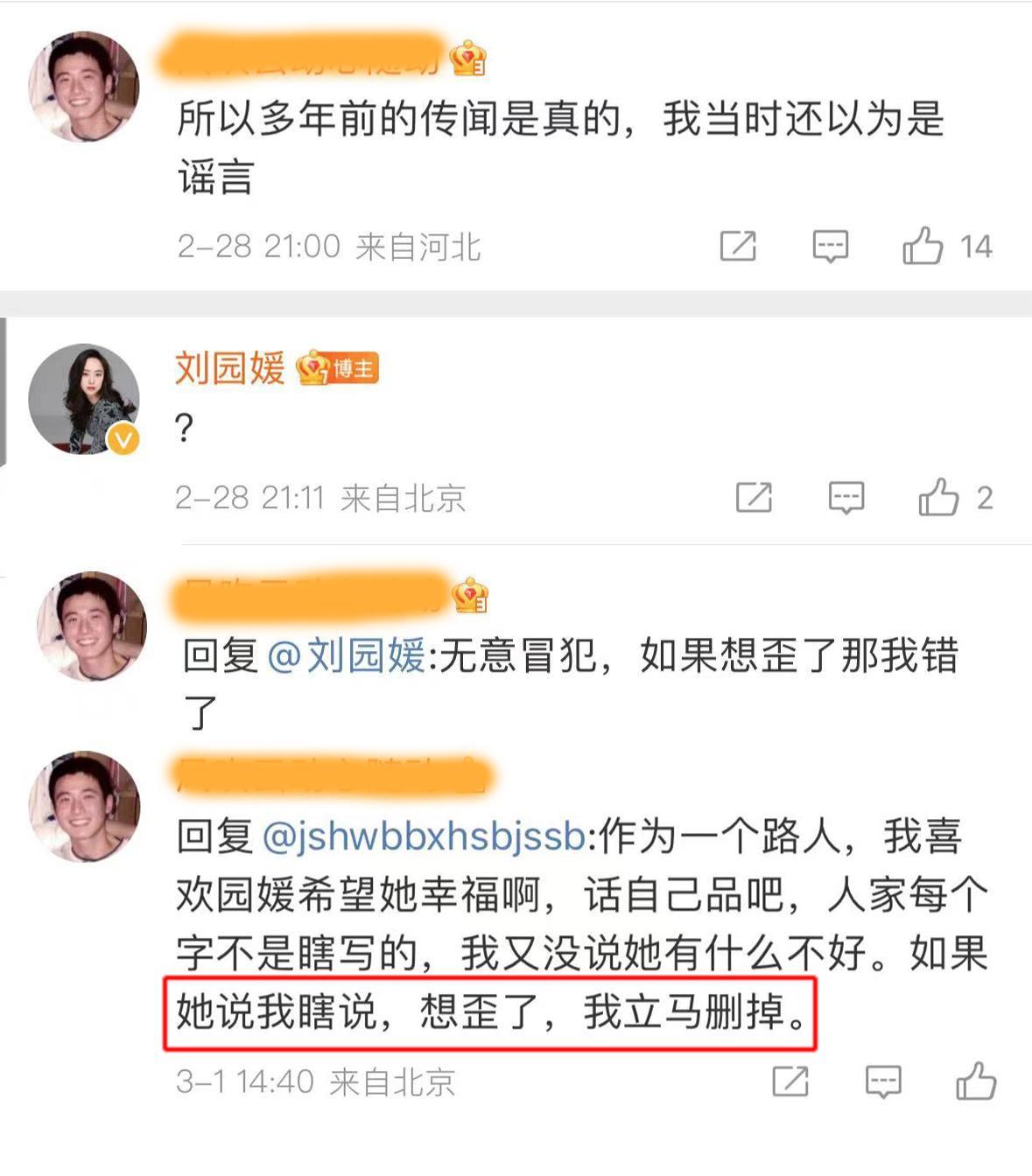Image resolution: width=1032 pixels, height=1176 pixels.
Task: View 刘园媛's verified avatar profile
Action: point(84,399)
